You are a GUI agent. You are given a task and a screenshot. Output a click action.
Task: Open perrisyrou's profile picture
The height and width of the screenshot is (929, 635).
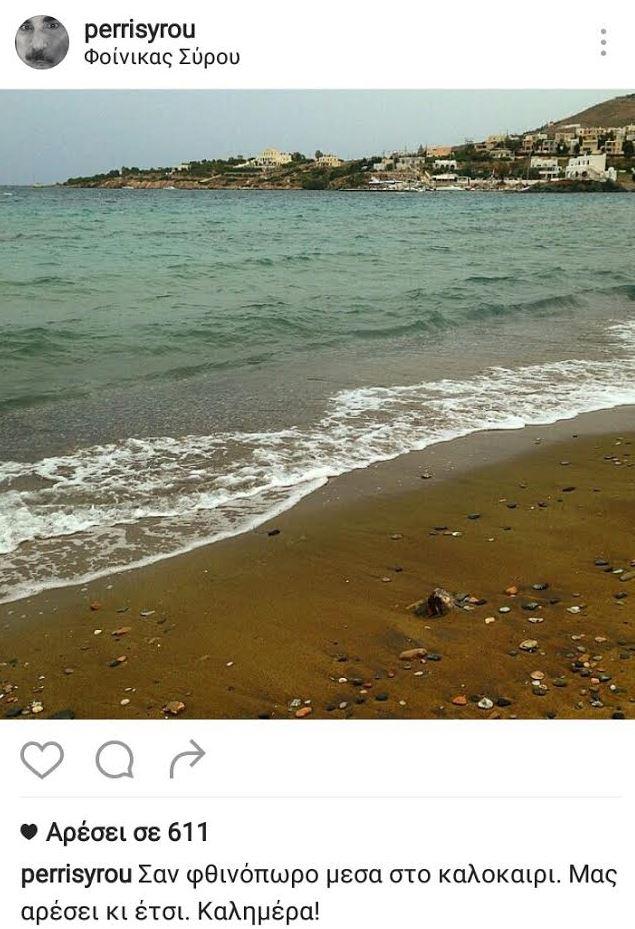tap(42, 43)
